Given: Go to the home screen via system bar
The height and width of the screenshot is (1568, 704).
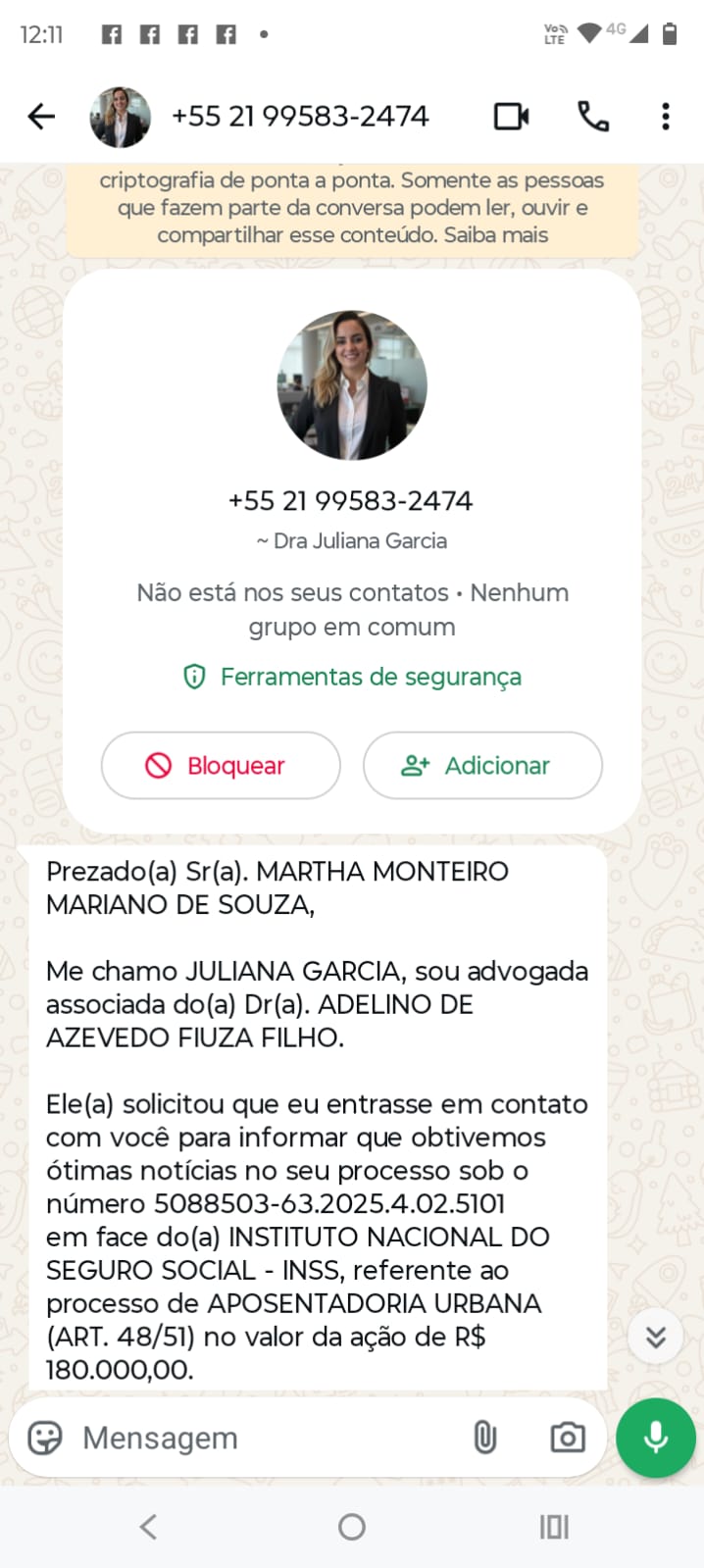Looking at the screenshot, I should tap(352, 1527).
